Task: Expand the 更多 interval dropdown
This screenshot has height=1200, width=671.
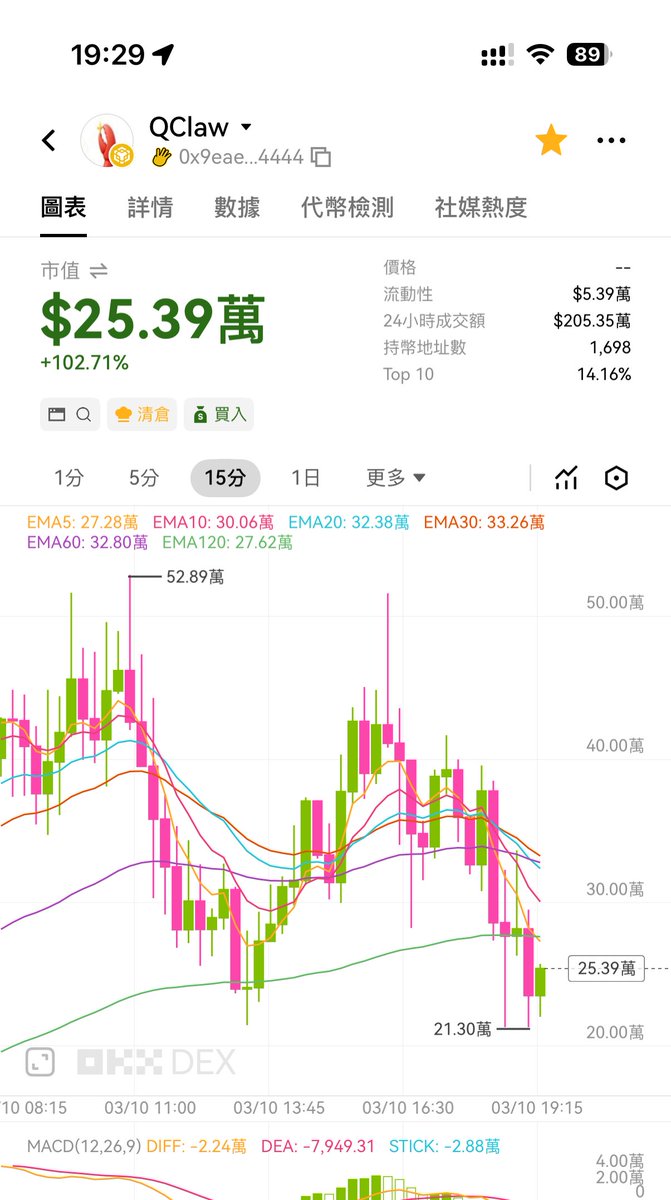Action: coord(396,478)
